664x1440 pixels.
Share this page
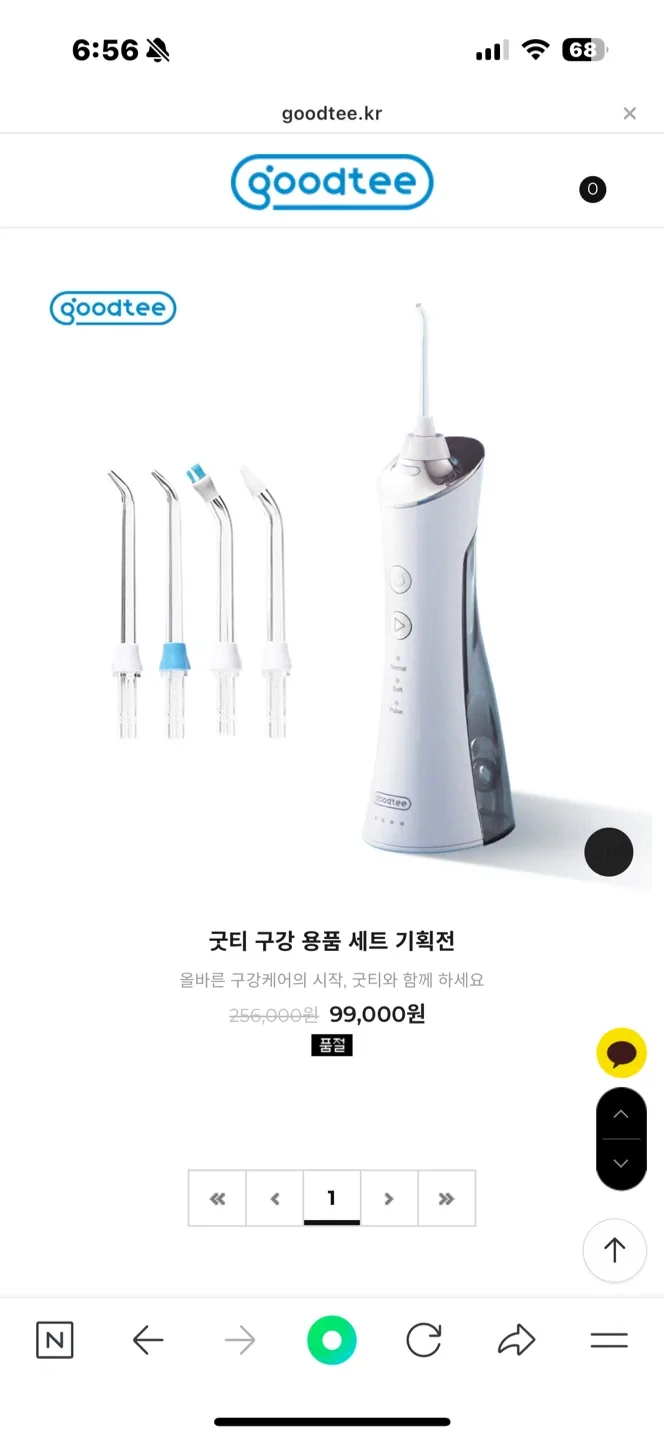(516, 1340)
